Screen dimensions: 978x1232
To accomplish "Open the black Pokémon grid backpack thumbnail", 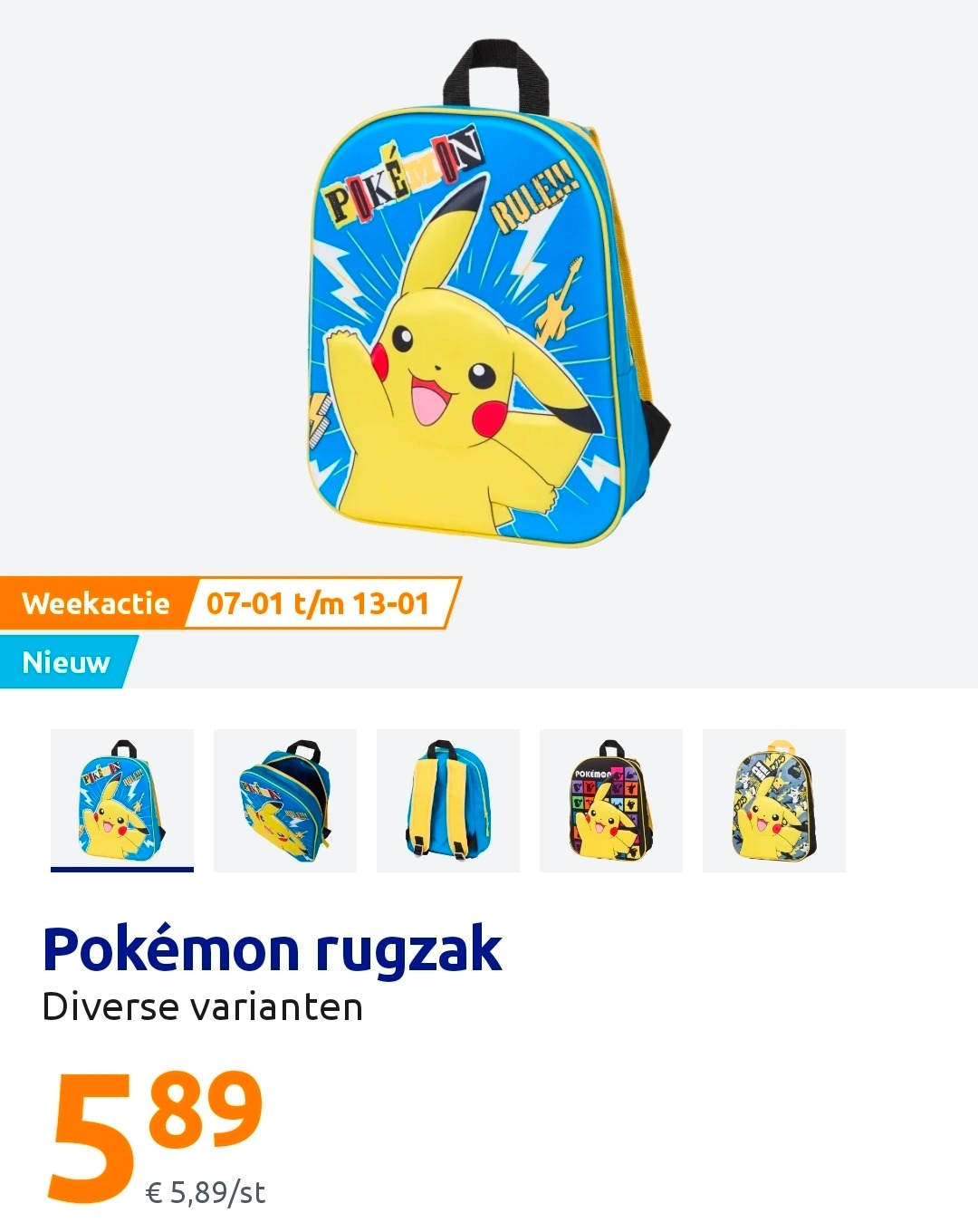I will click(x=610, y=800).
